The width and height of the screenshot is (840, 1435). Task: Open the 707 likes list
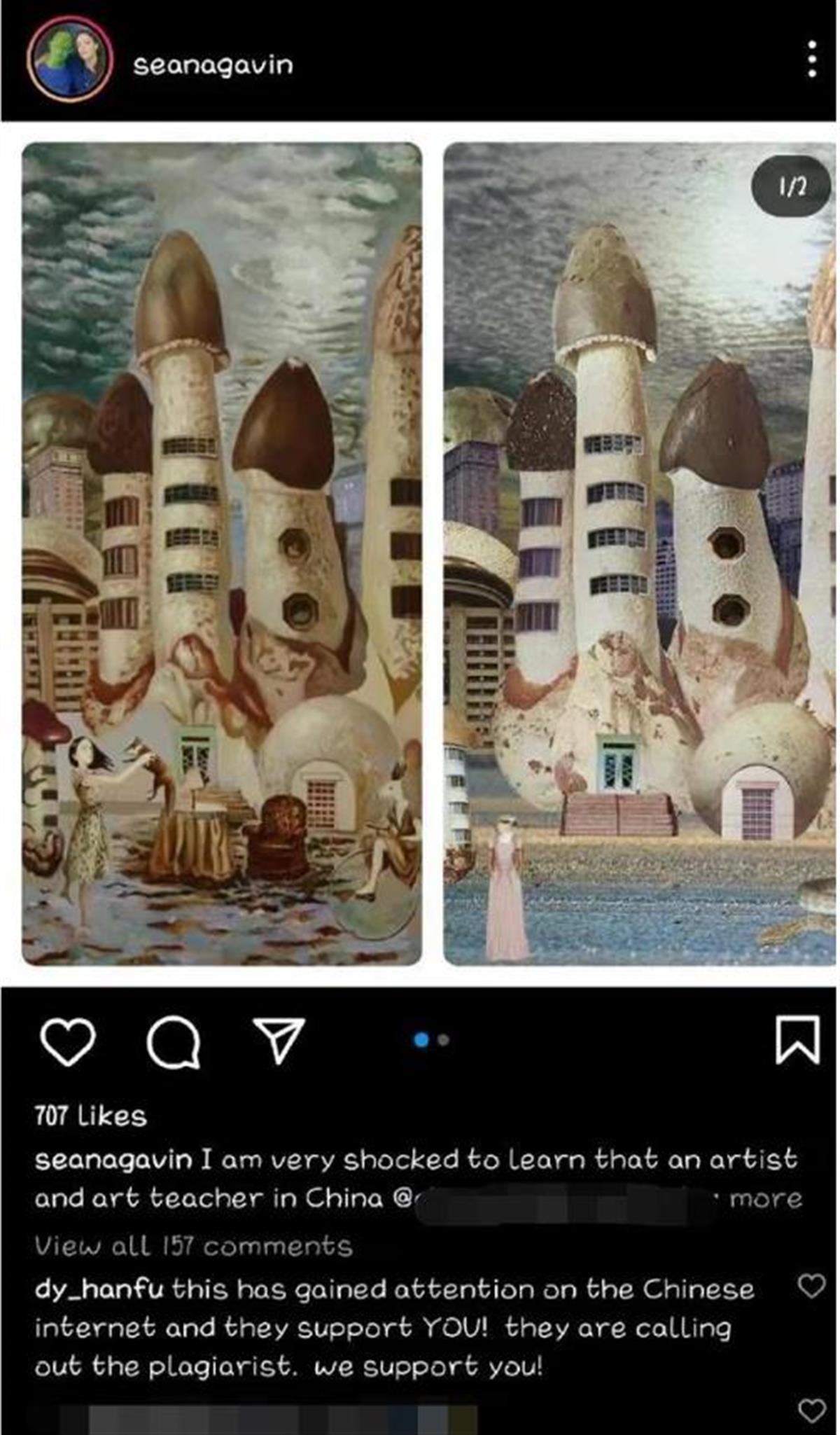coord(91,1116)
